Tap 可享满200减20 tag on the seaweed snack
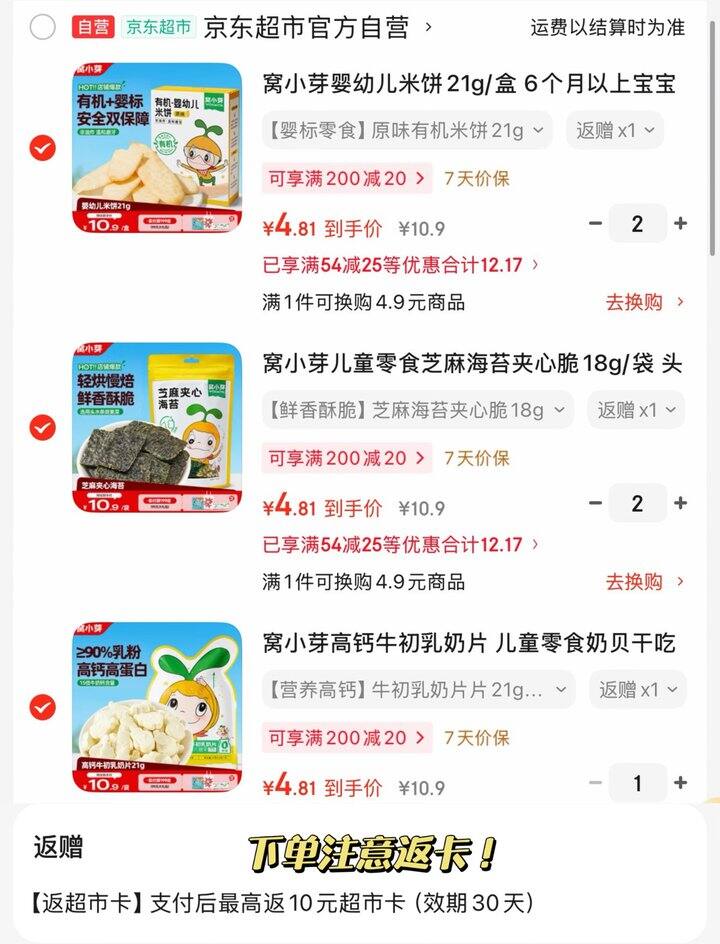The image size is (720, 944). pyautogui.click(x=345, y=459)
